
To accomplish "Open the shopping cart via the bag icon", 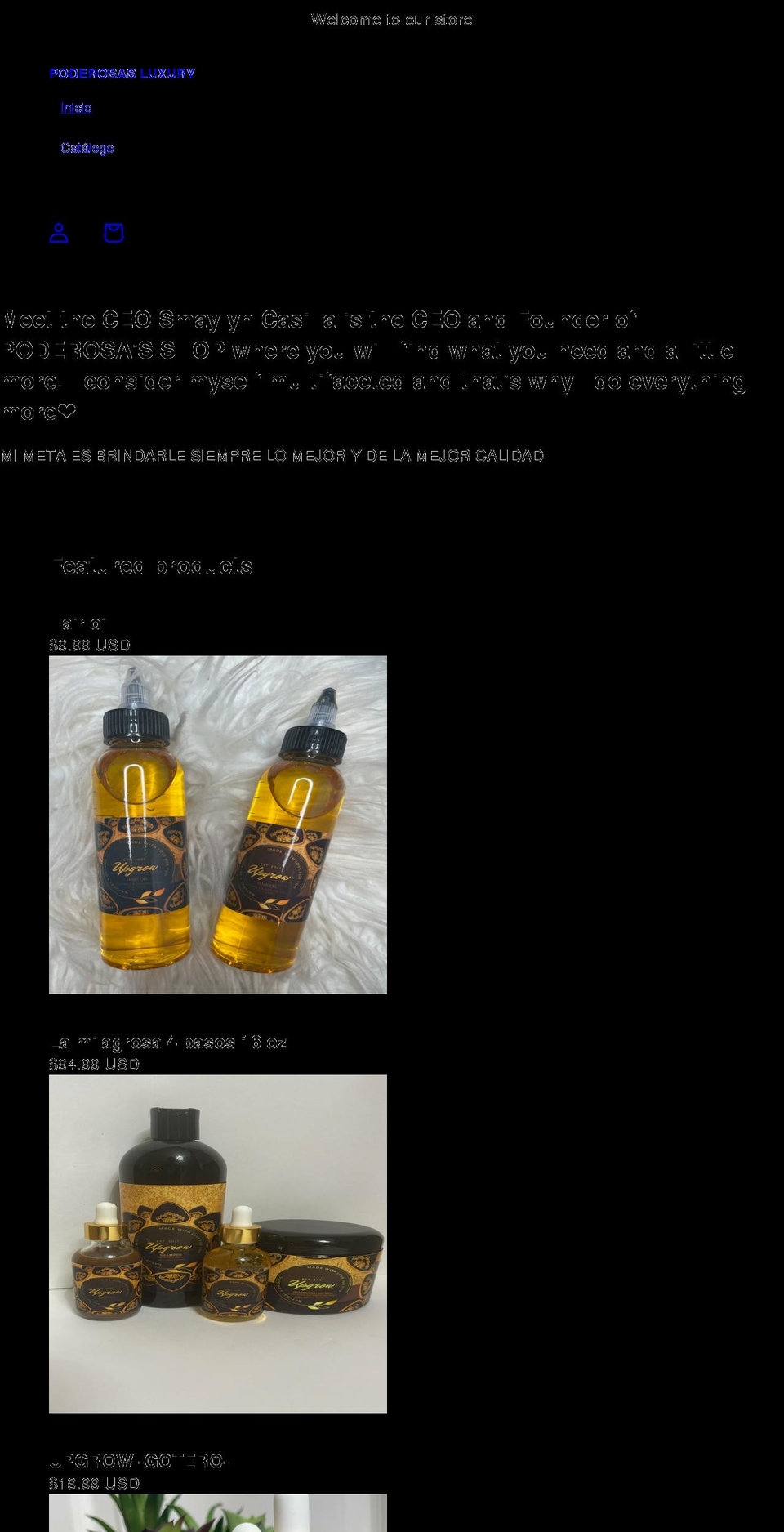I will coord(114,233).
